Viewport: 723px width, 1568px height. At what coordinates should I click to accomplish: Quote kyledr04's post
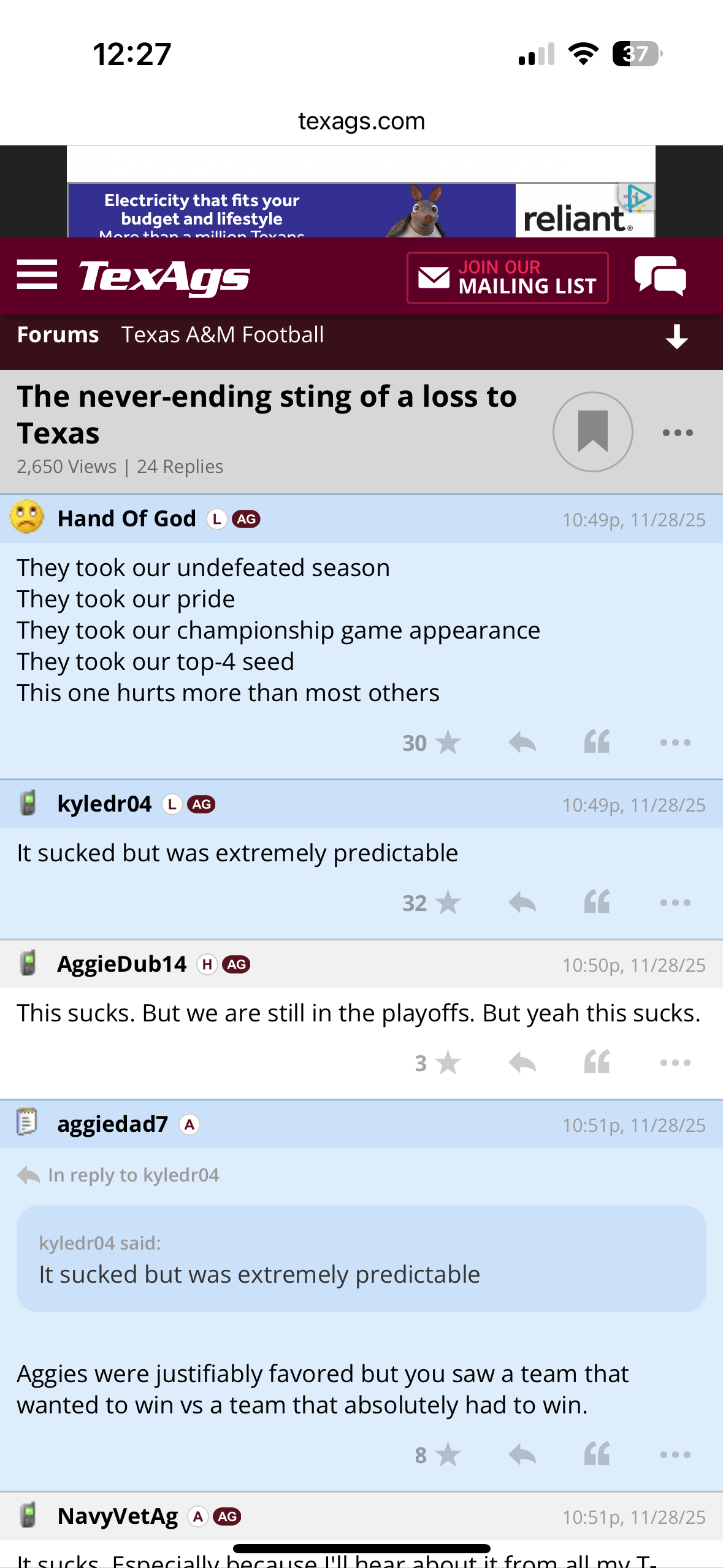click(597, 902)
